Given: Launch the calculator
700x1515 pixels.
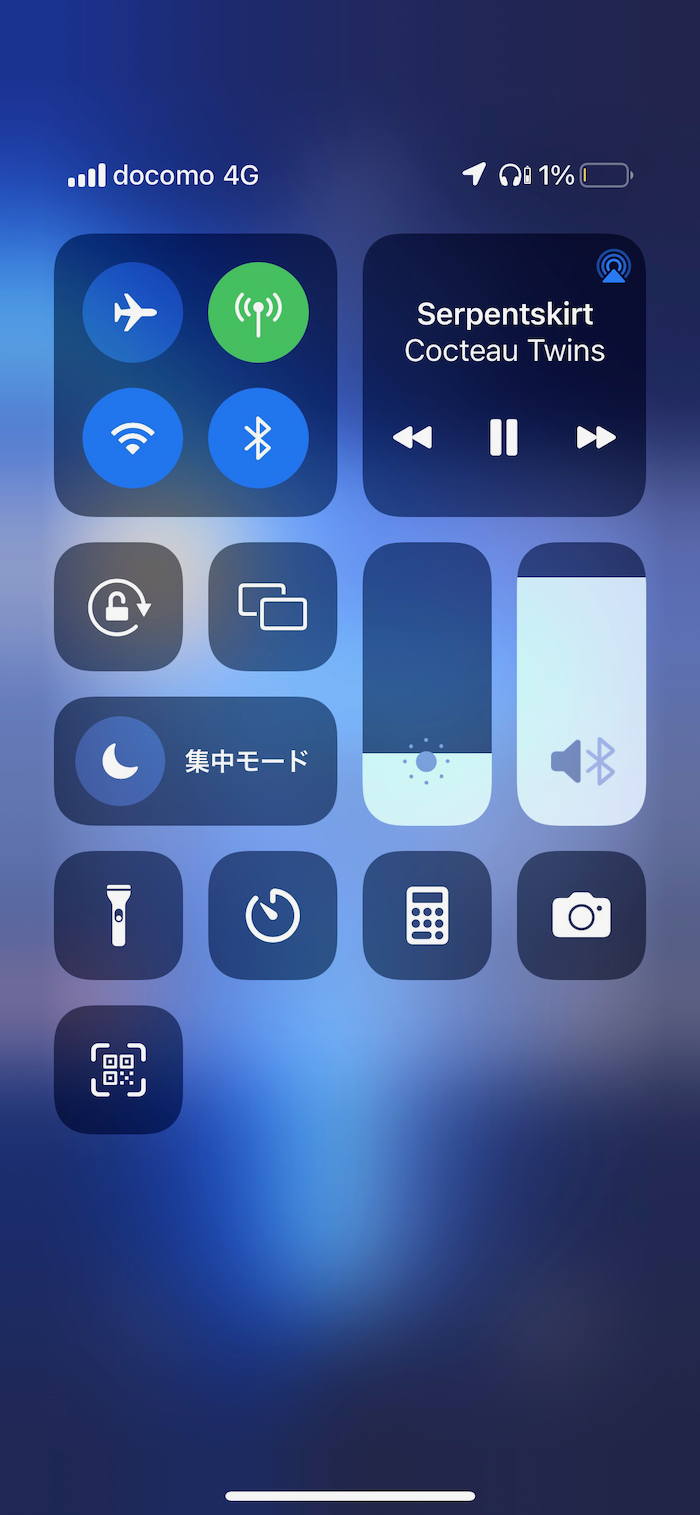Looking at the screenshot, I should click(427, 915).
